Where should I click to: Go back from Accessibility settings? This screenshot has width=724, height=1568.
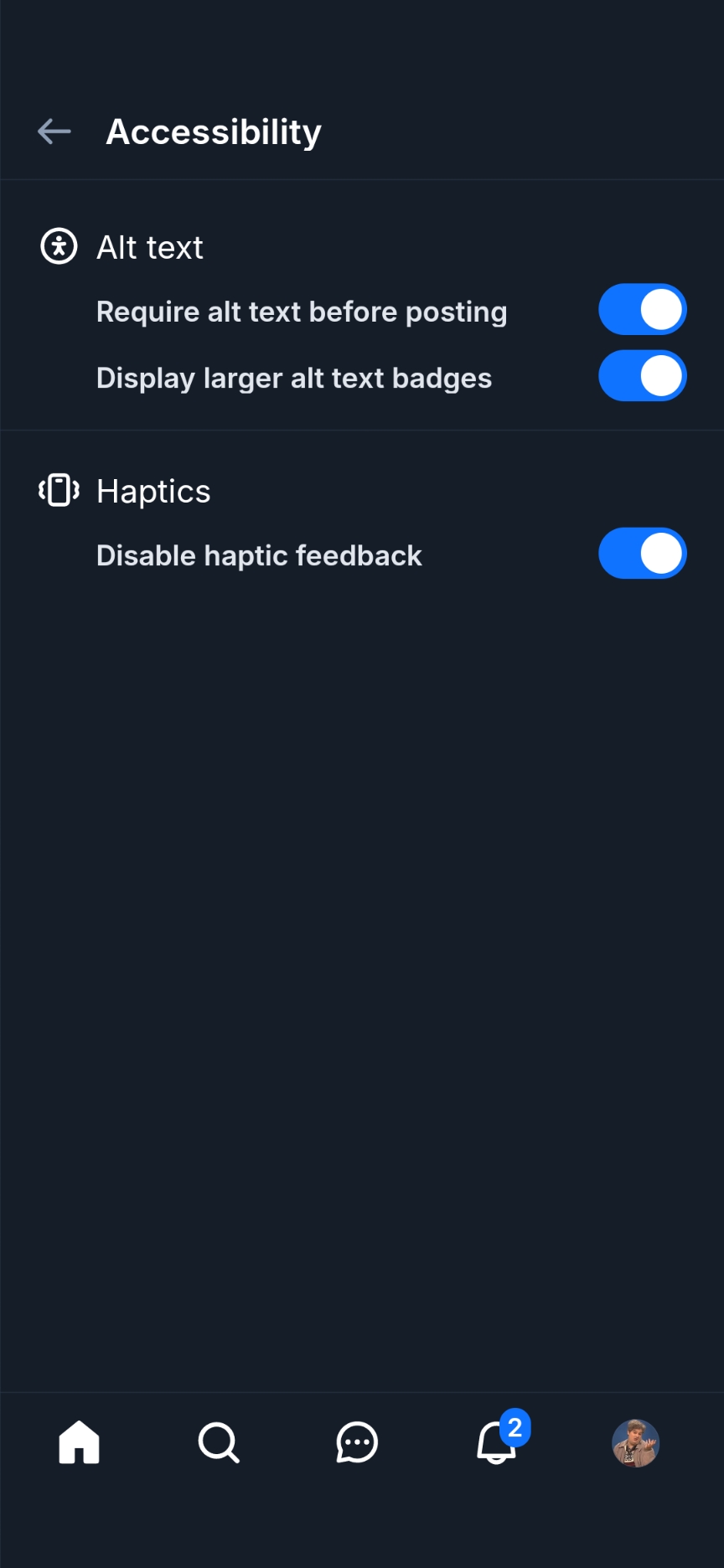pyautogui.click(x=54, y=132)
